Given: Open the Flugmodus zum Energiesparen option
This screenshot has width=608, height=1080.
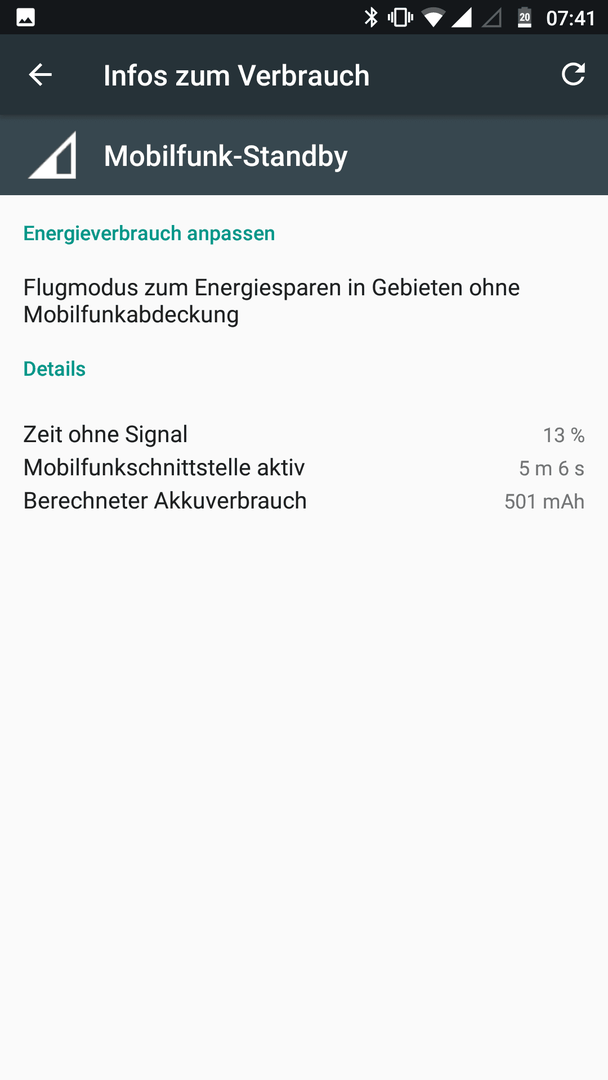Looking at the screenshot, I should pyautogui.click(x=304, y=301).
